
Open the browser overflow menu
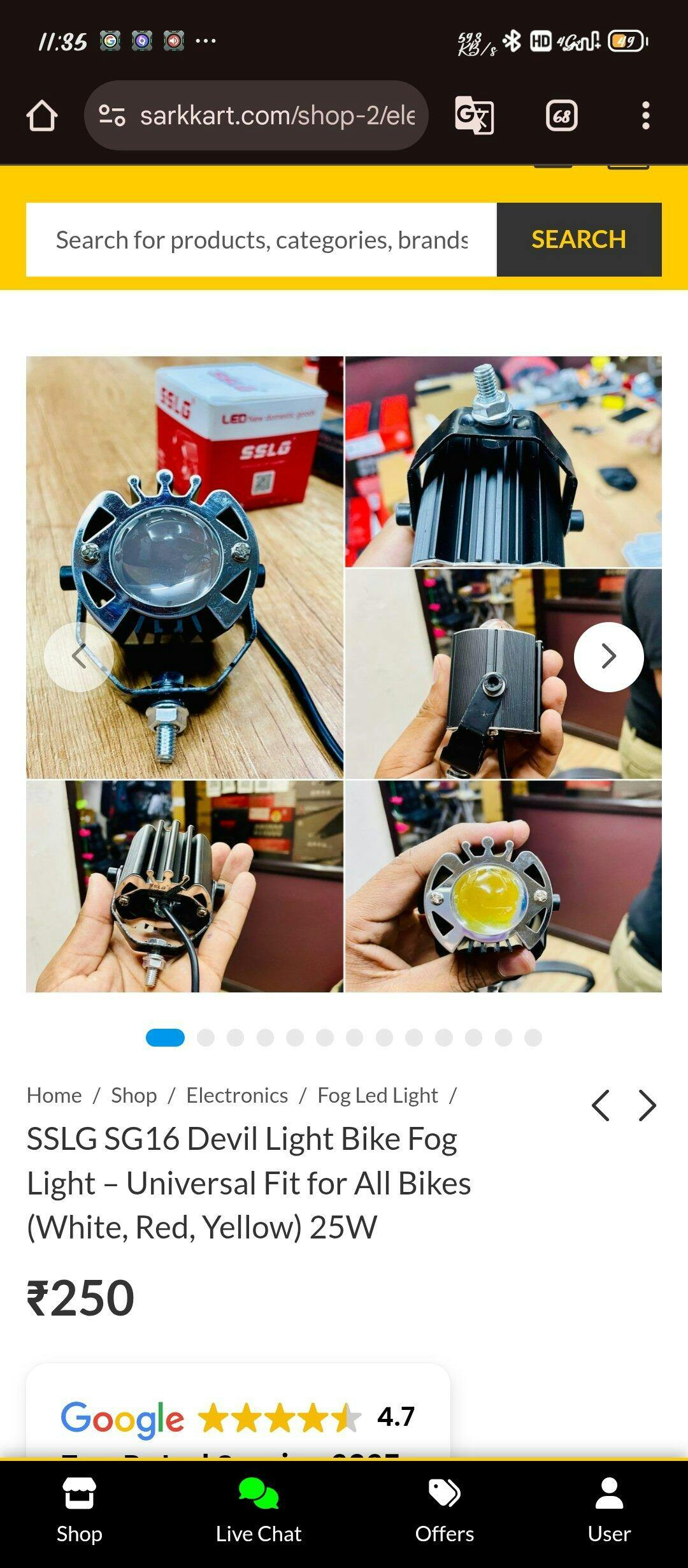point(645,115)
